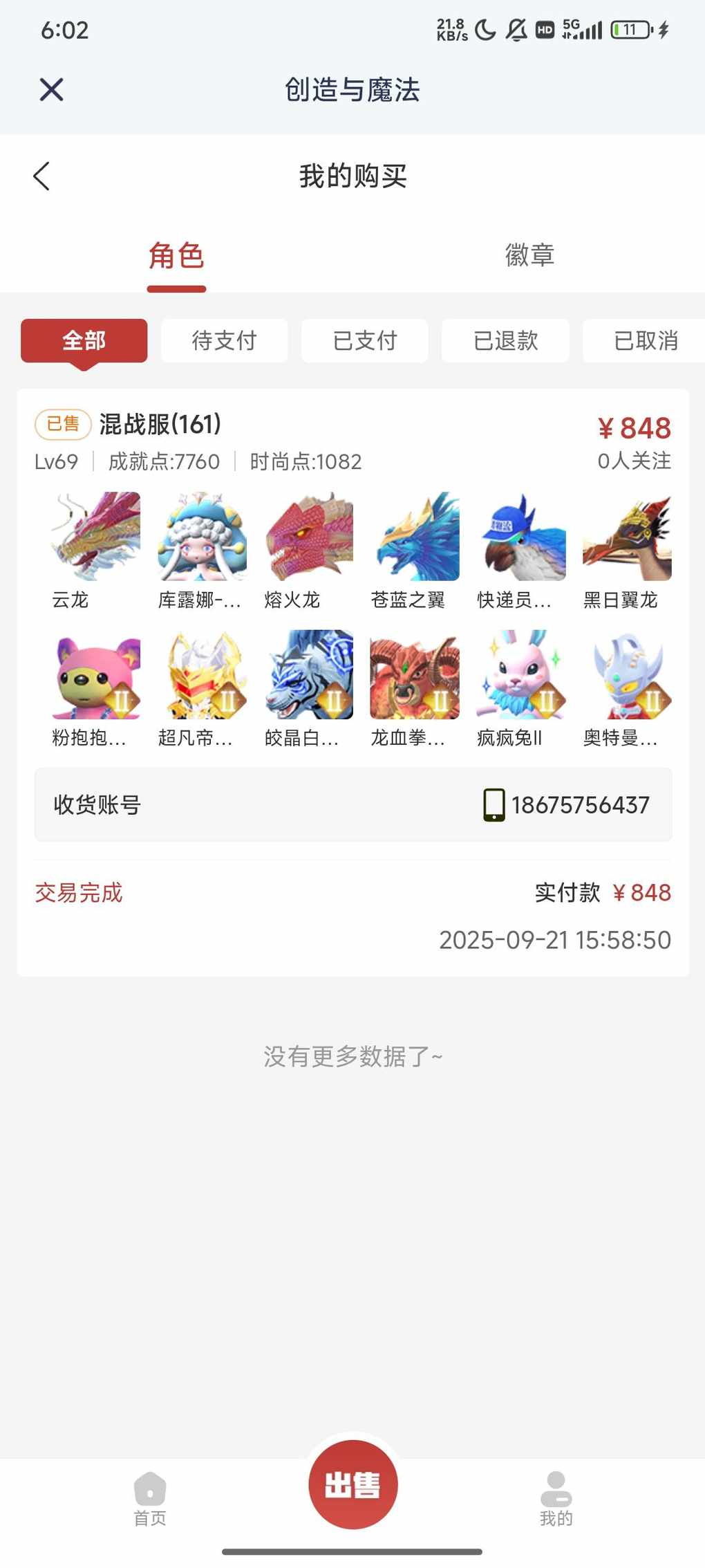
Task: Open the 我的 tab
Action: point(556,1498)
